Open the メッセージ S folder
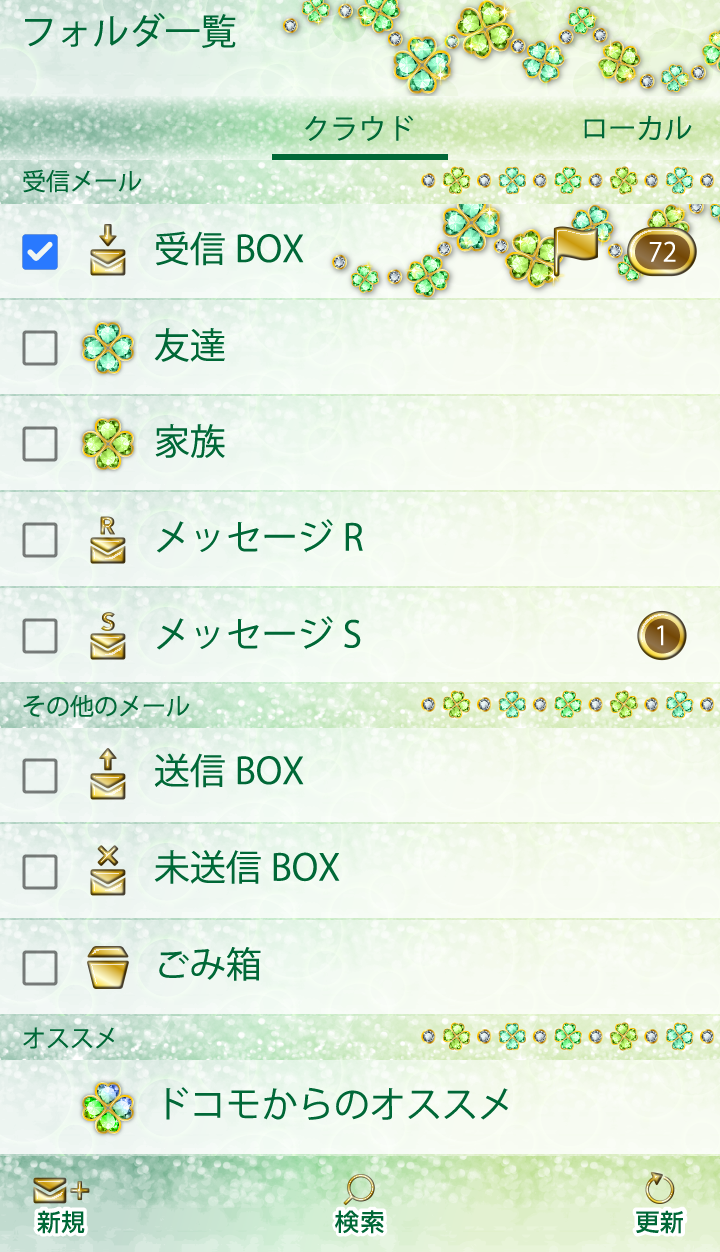720x1252 pixels. tap(258, 635)
